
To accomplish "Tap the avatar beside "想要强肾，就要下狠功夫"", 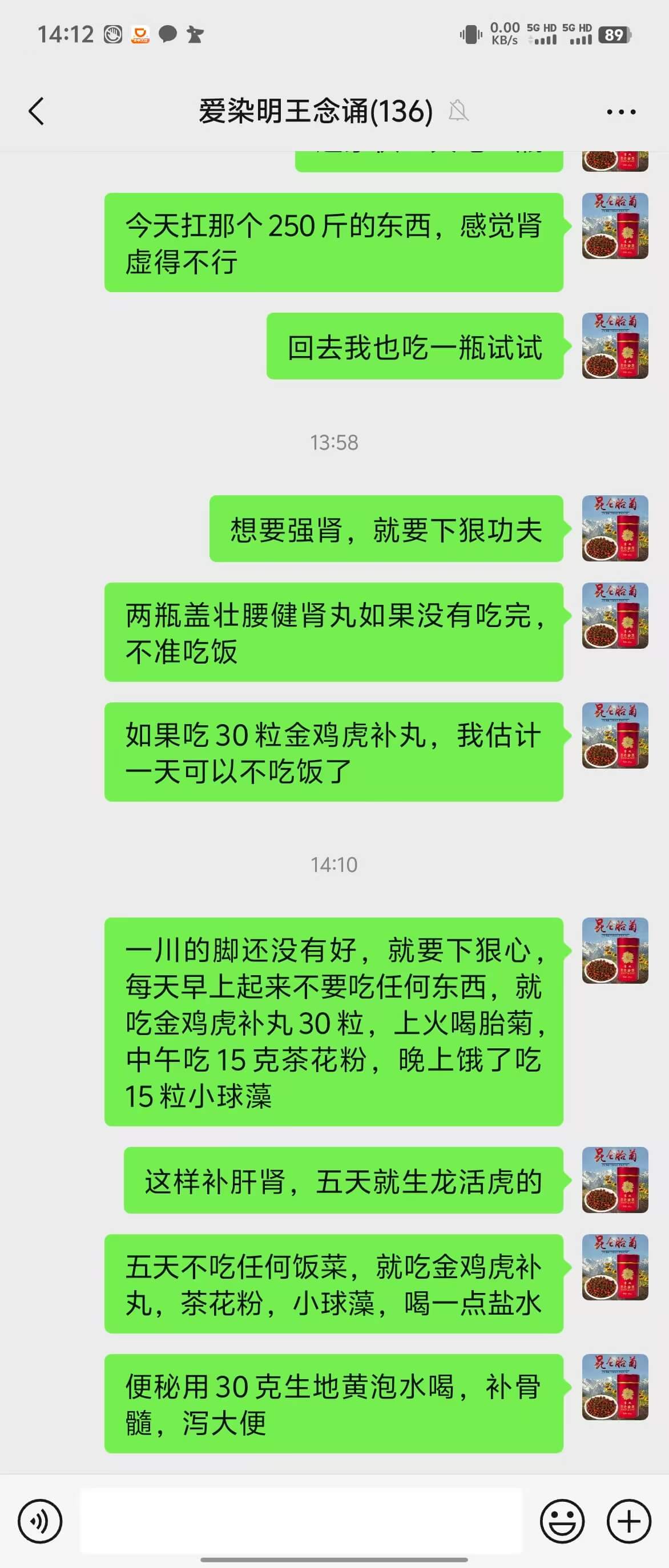I will pyautogui.click(x=615, y=528).
